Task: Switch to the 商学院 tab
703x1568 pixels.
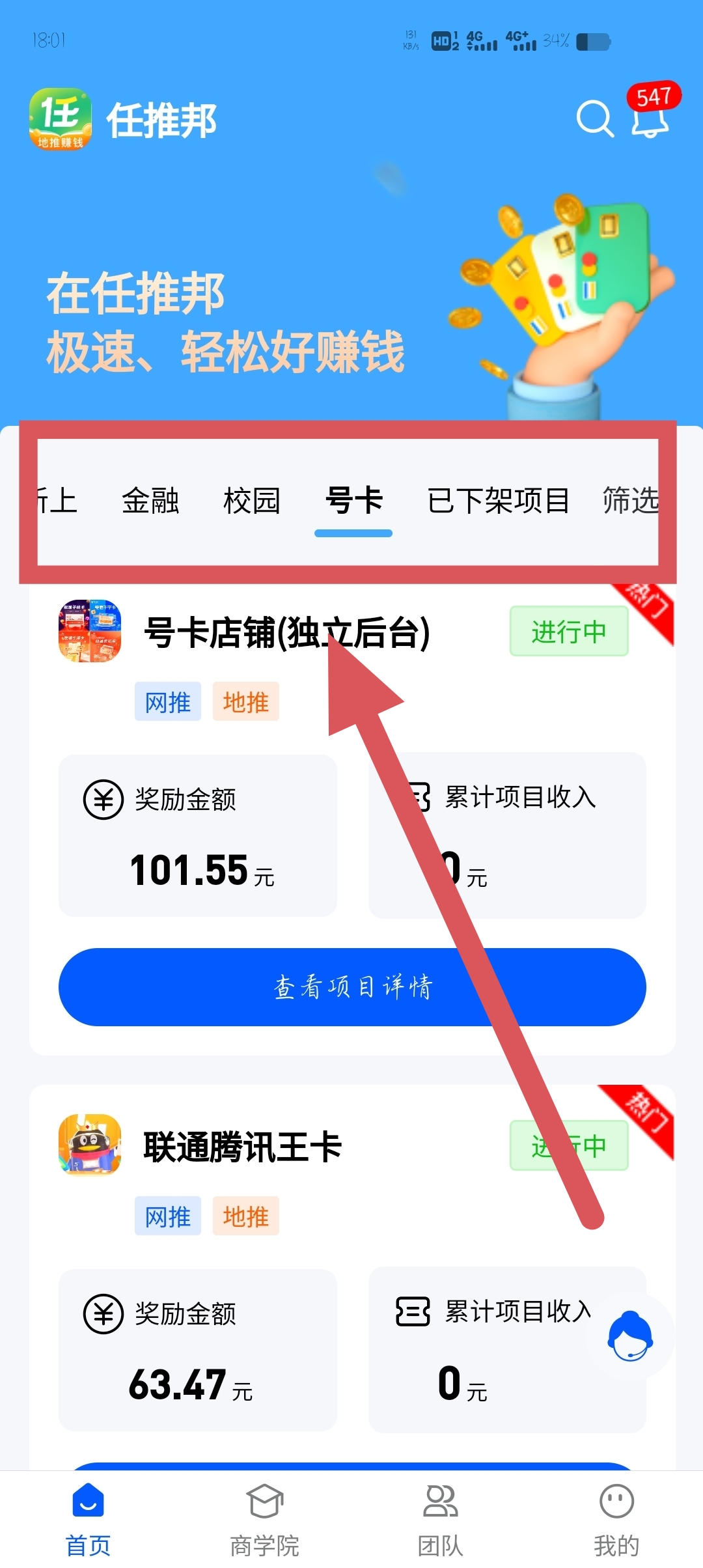Action: click(x=265, y=1520)
